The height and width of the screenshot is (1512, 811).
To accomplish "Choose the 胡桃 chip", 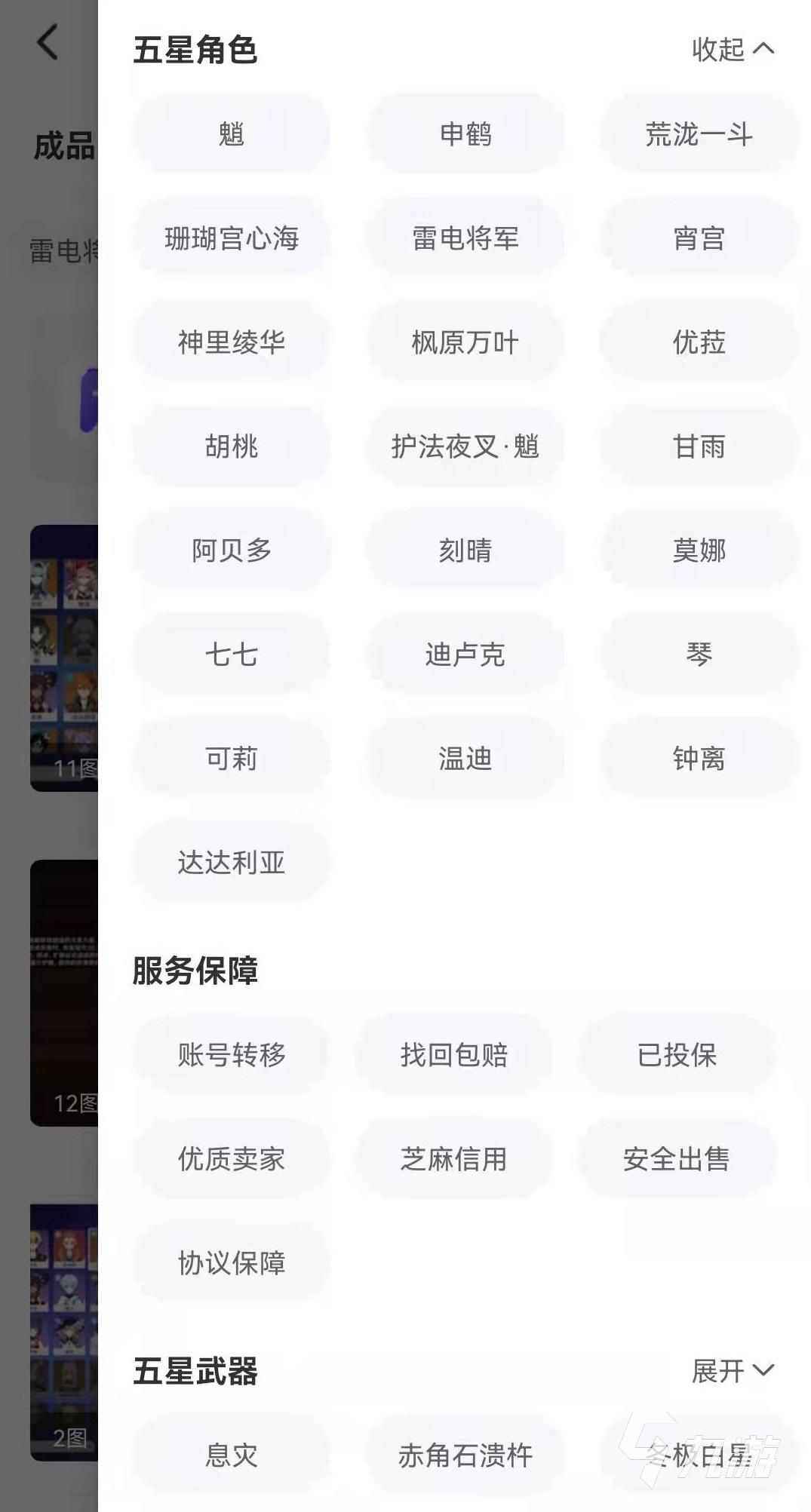I will click(232, 446).
